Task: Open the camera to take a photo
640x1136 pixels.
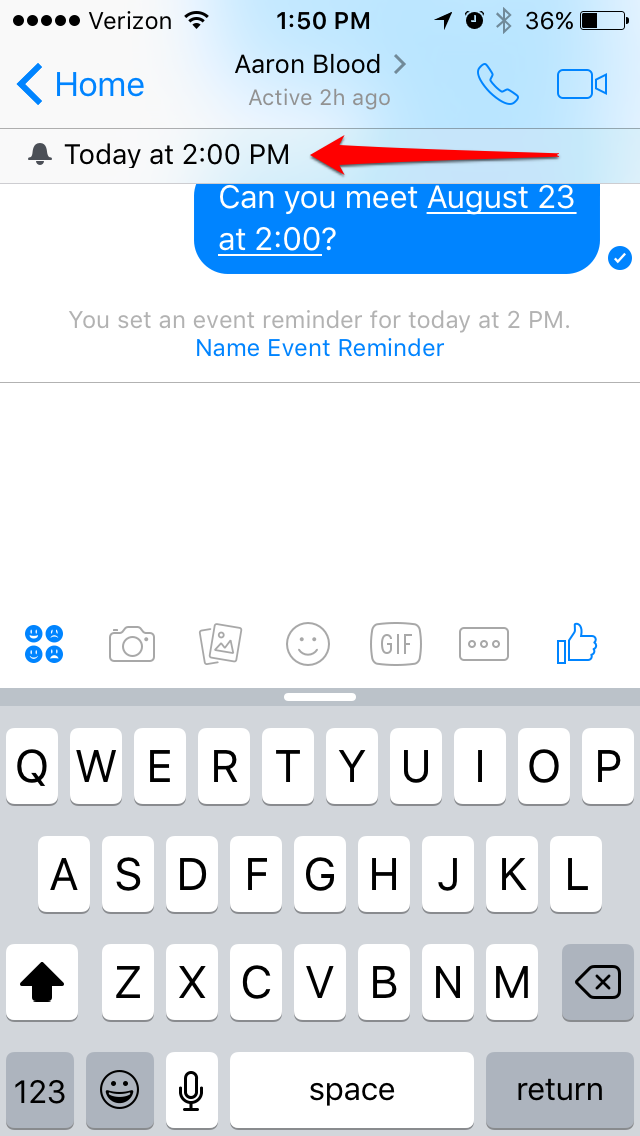Action: (132, 643)
